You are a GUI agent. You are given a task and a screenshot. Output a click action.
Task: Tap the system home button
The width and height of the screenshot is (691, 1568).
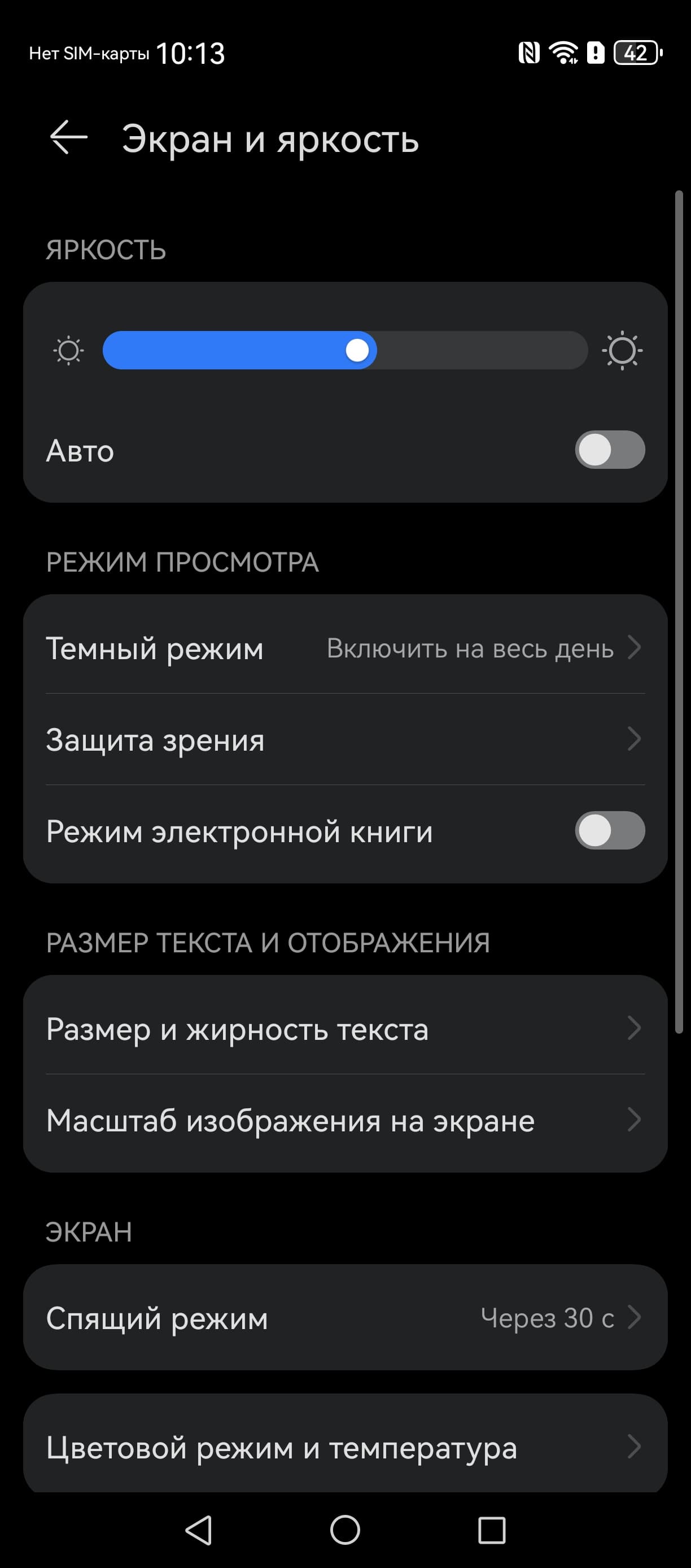(x=345, y=1530)
